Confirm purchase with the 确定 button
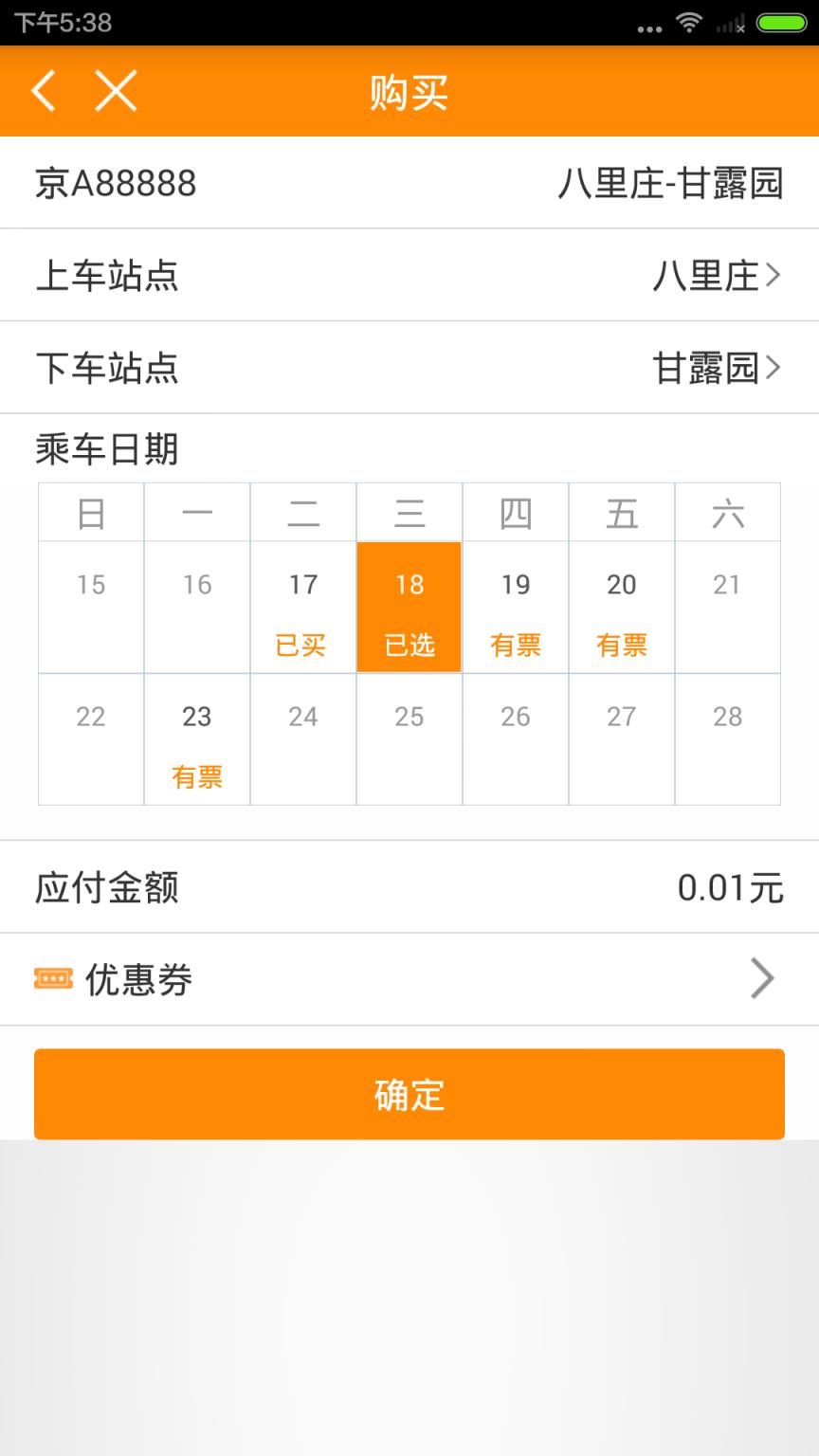This screenshot has width=819, height=1456. coord(409,1094)
